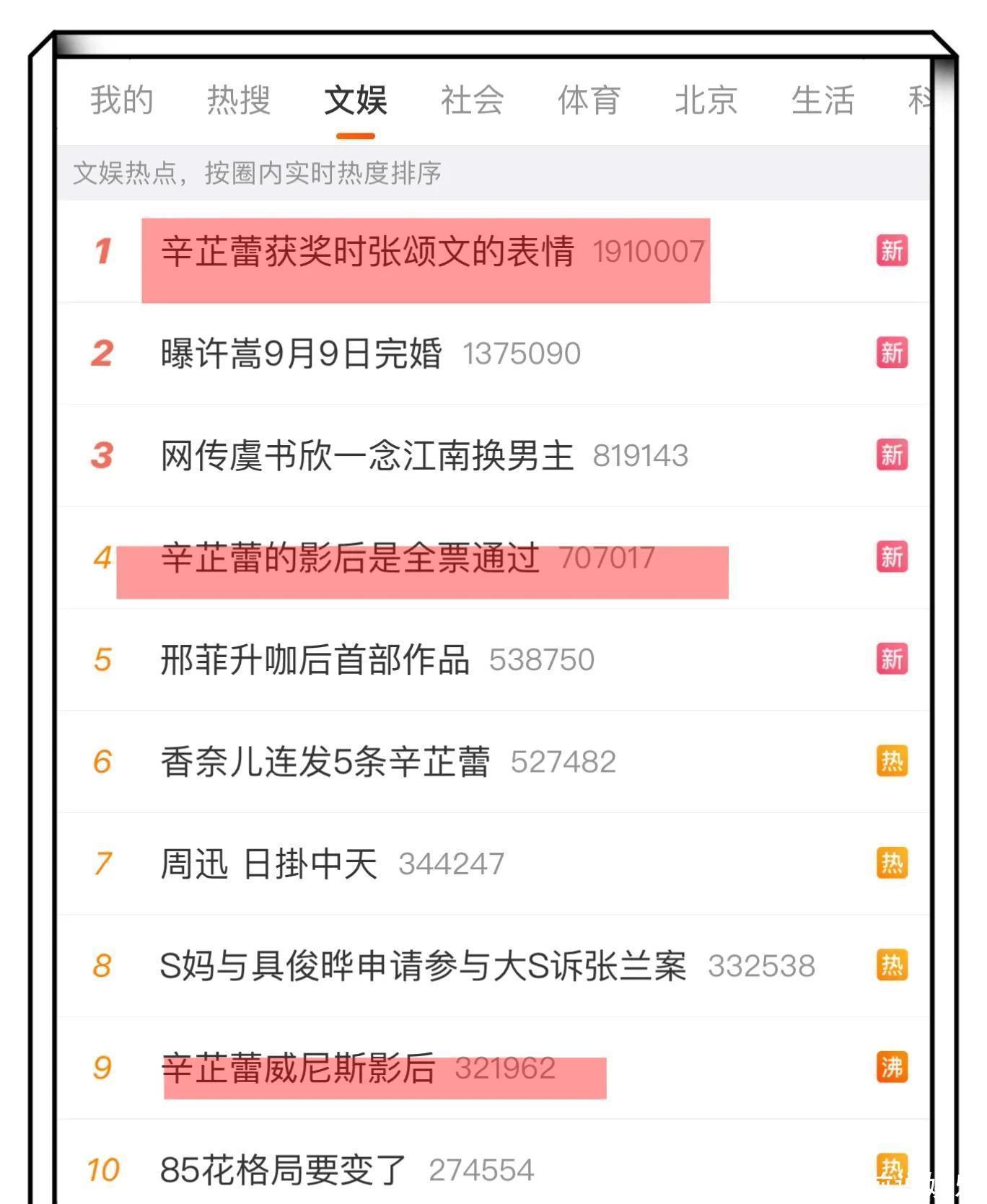Screen dimensions: 987x1204
Task: Open the 社会 tab
Action: pos(472,100)
